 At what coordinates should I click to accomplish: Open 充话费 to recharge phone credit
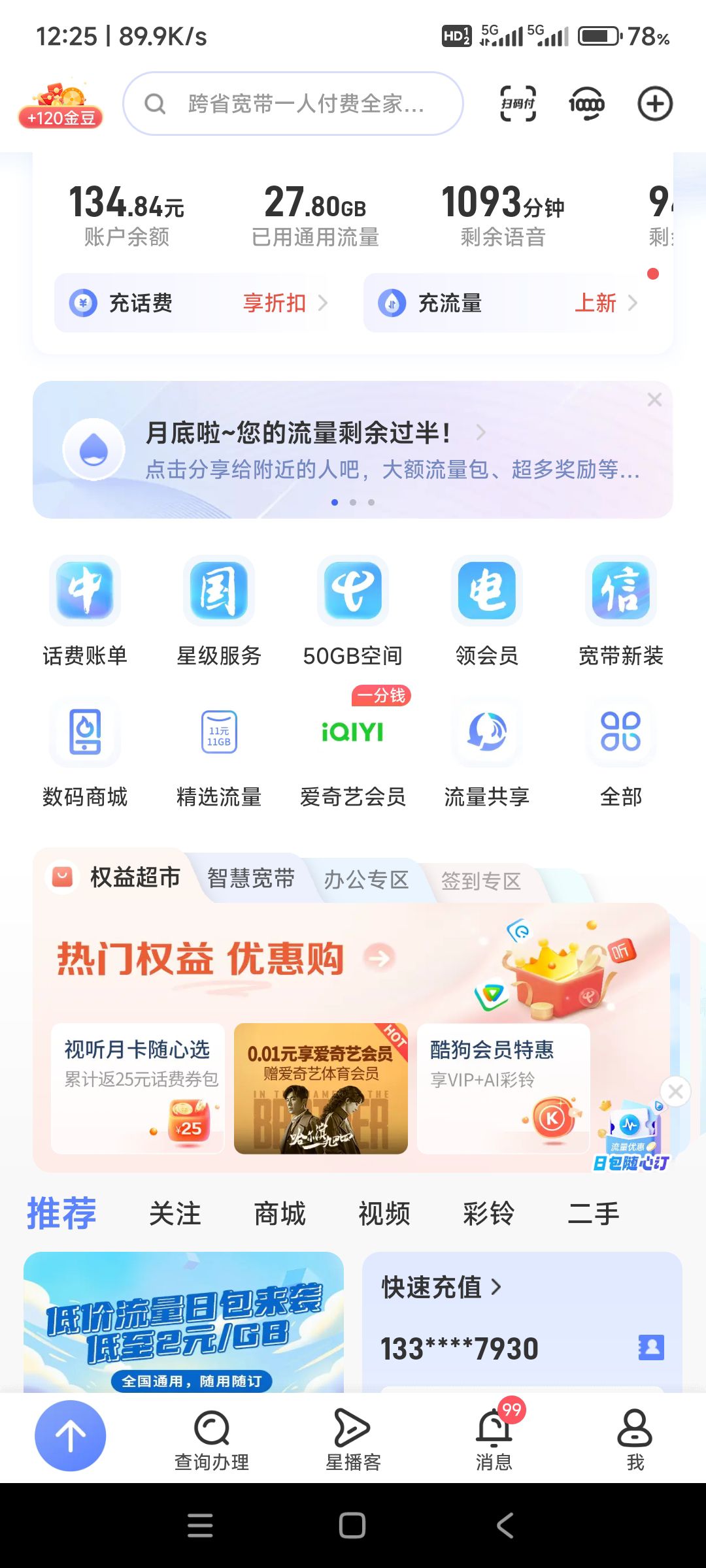click(199, 303)
